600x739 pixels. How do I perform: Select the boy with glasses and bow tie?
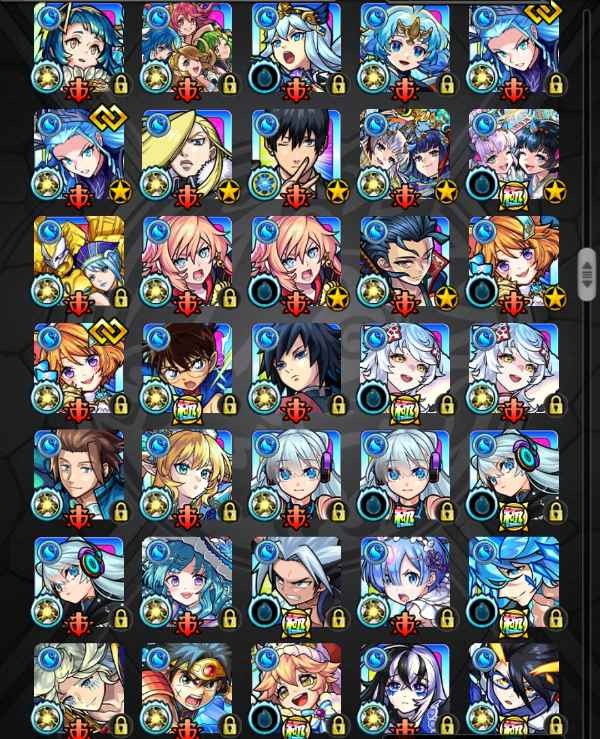pyautogui.click(x=187, y=367)
